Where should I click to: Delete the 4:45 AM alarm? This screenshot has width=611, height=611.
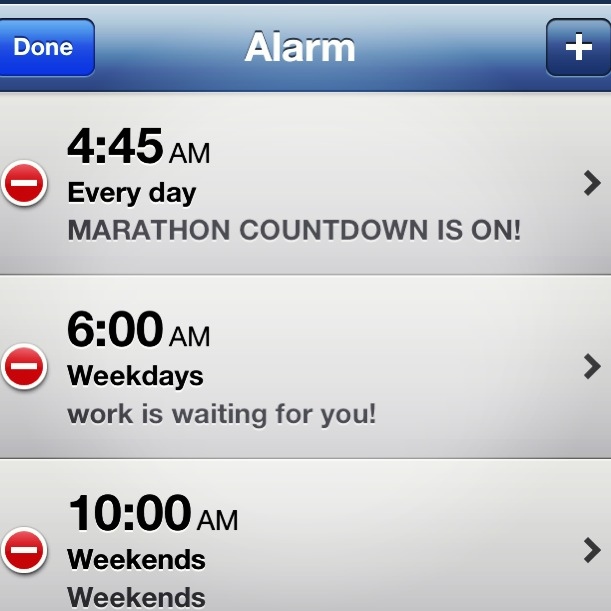pyautogui.click(x=24, y=184)
